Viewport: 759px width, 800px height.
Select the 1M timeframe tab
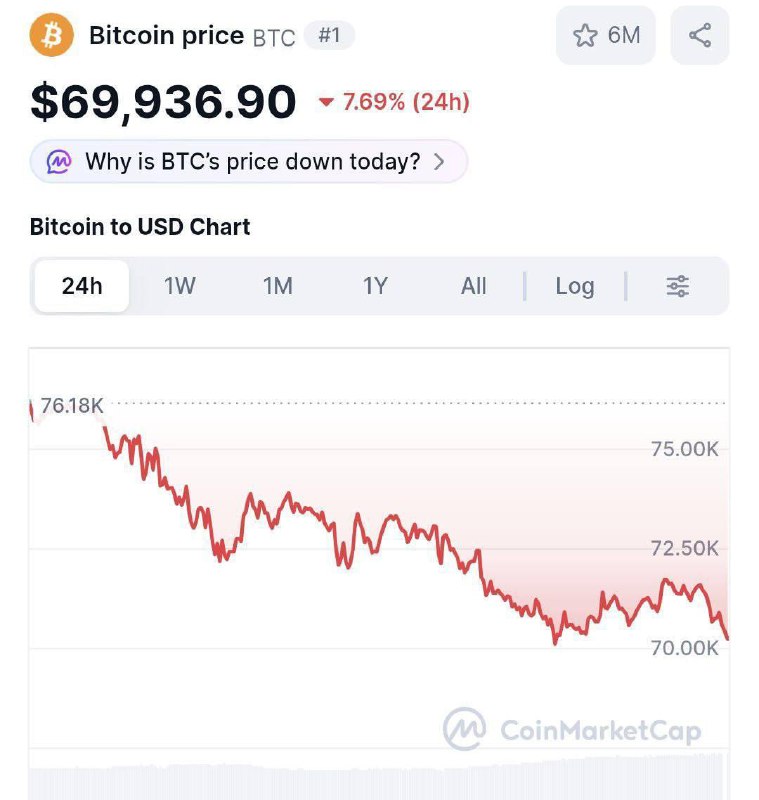tap(277, 285)
